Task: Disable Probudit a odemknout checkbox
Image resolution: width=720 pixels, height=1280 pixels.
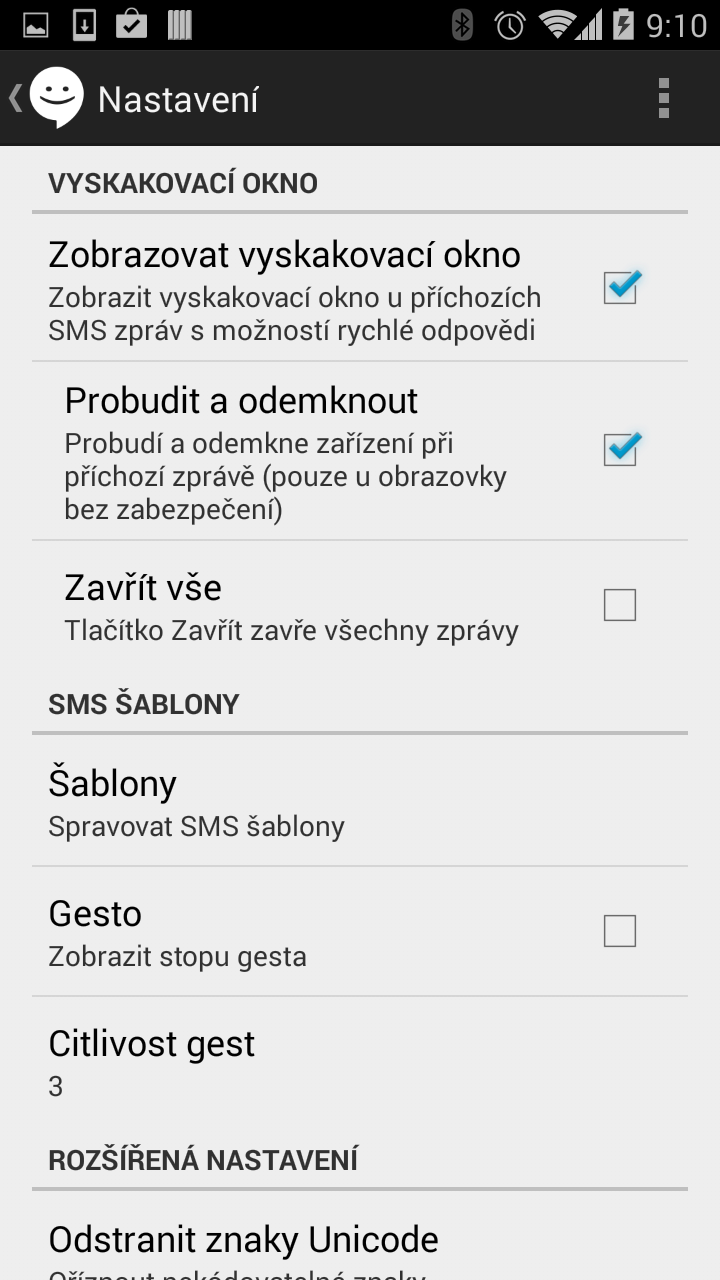Action: coord(620,449)
